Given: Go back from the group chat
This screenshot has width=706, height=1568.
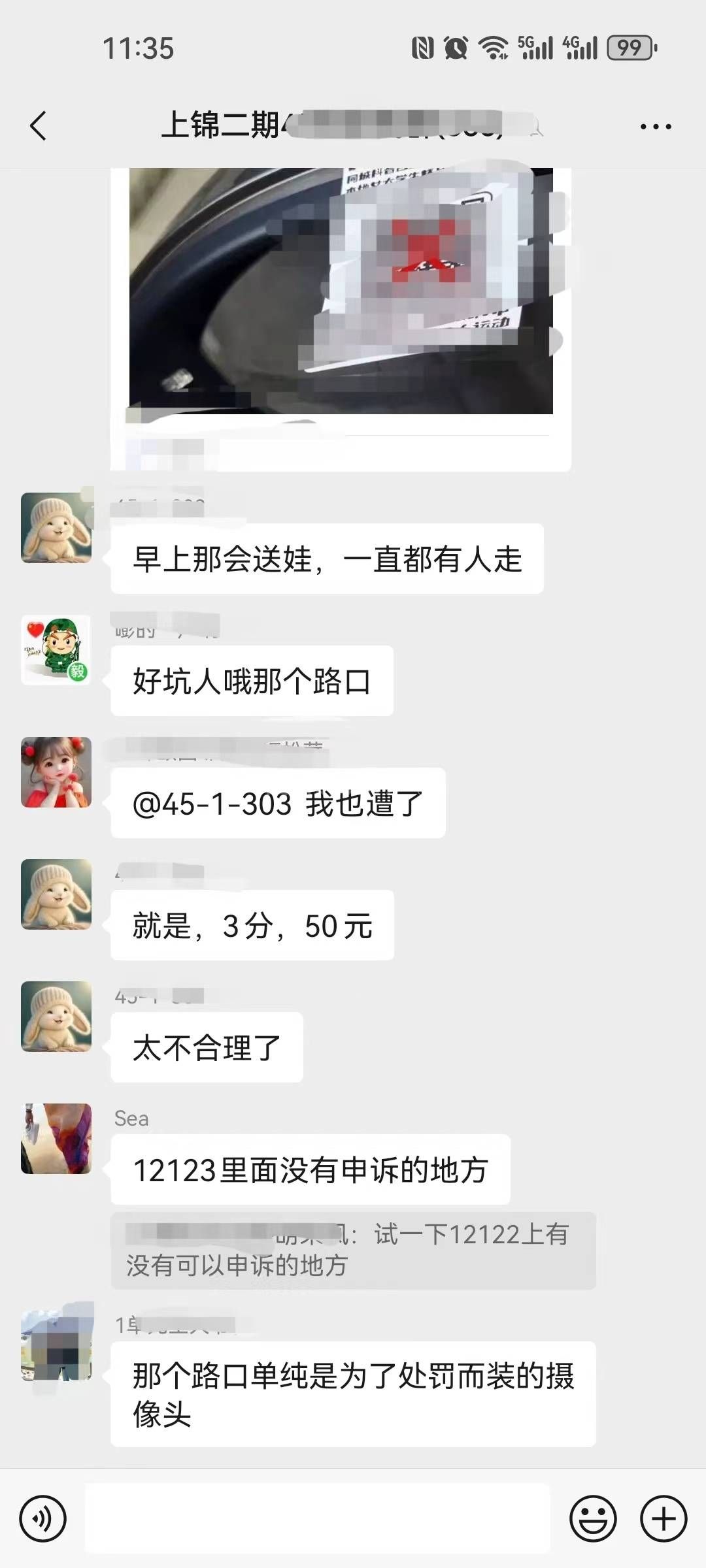Looking at the screenshot, I should pyautogui.click(x=39, y=125).
